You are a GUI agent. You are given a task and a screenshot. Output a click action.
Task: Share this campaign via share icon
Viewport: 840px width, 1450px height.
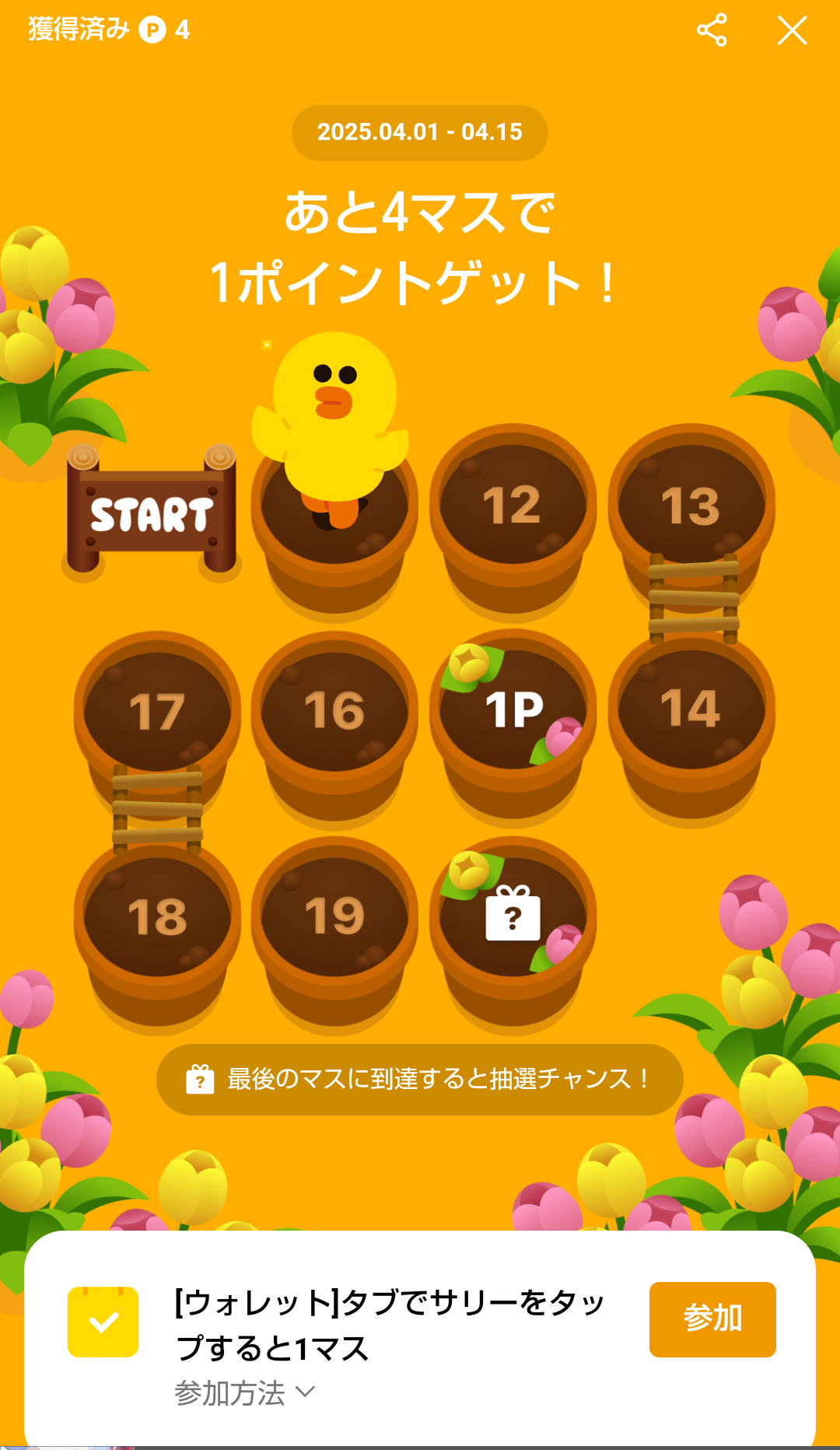712,30
